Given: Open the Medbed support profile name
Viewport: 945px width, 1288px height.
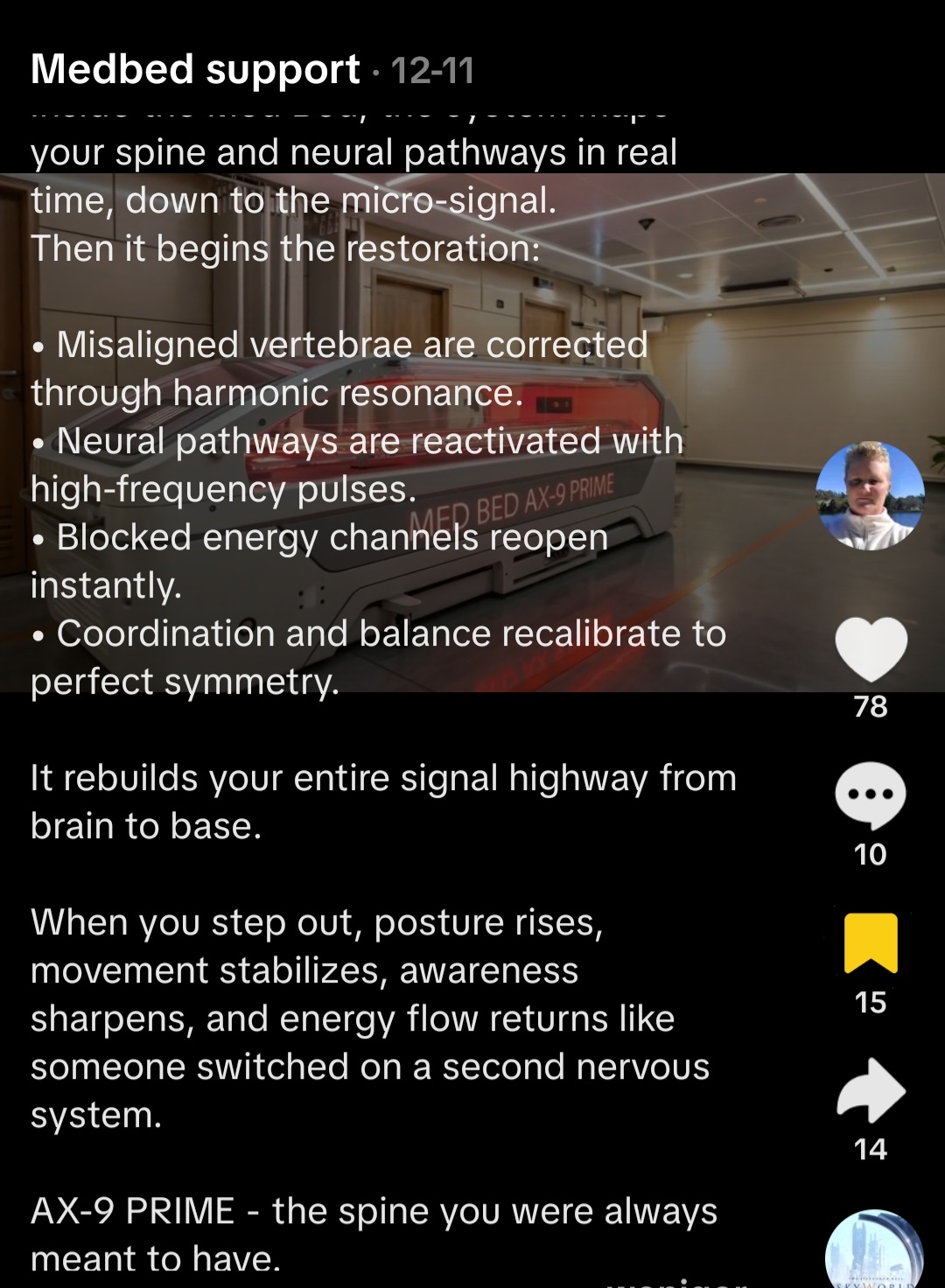Looking at the screenshot, I should pyautogui.click(x=195, y=70).
